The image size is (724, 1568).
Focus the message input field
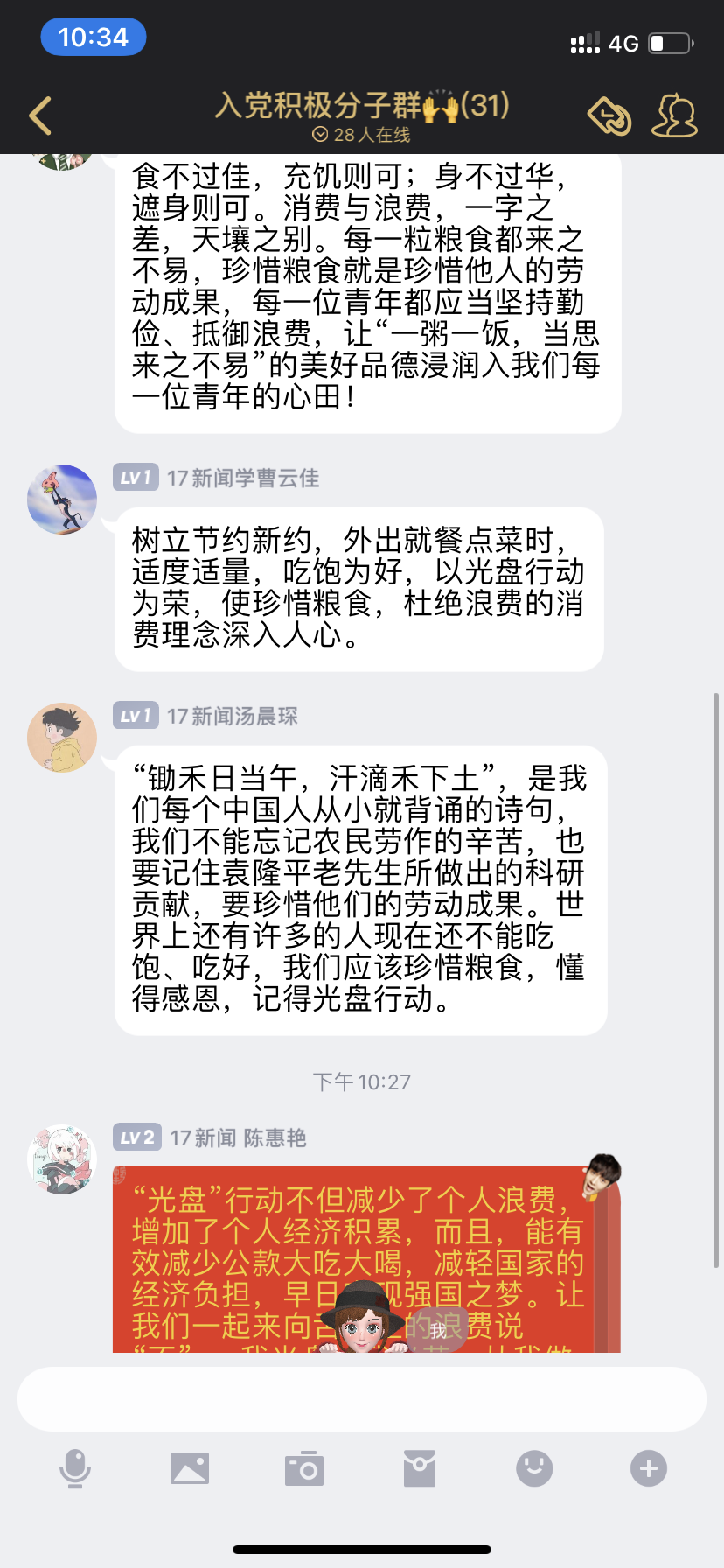(x=362, y=1399)
